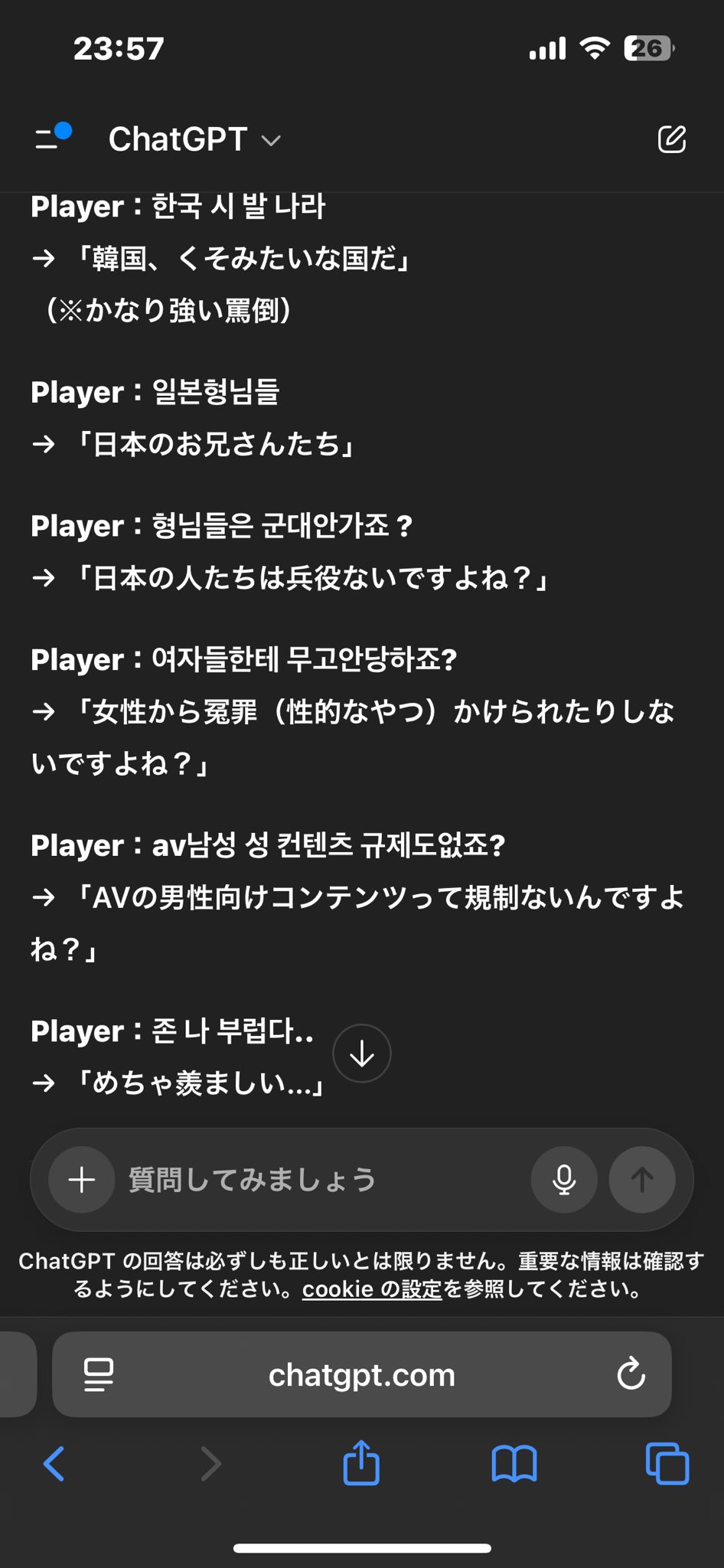This screenshot has width=724, height=1568.
Task: Tap the plus attach button
Action: (x=82, y=1180)
